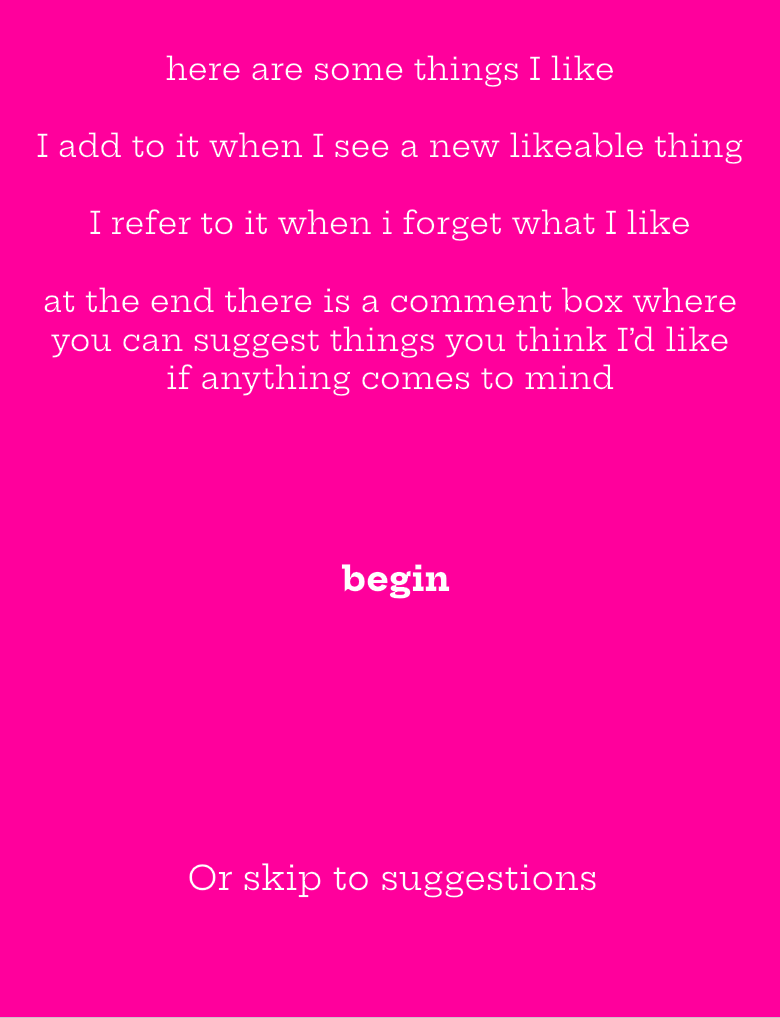This screenshot has height=1018, width=780.
Task: Open Or skip to suggestions
Action: click(392, 878)
